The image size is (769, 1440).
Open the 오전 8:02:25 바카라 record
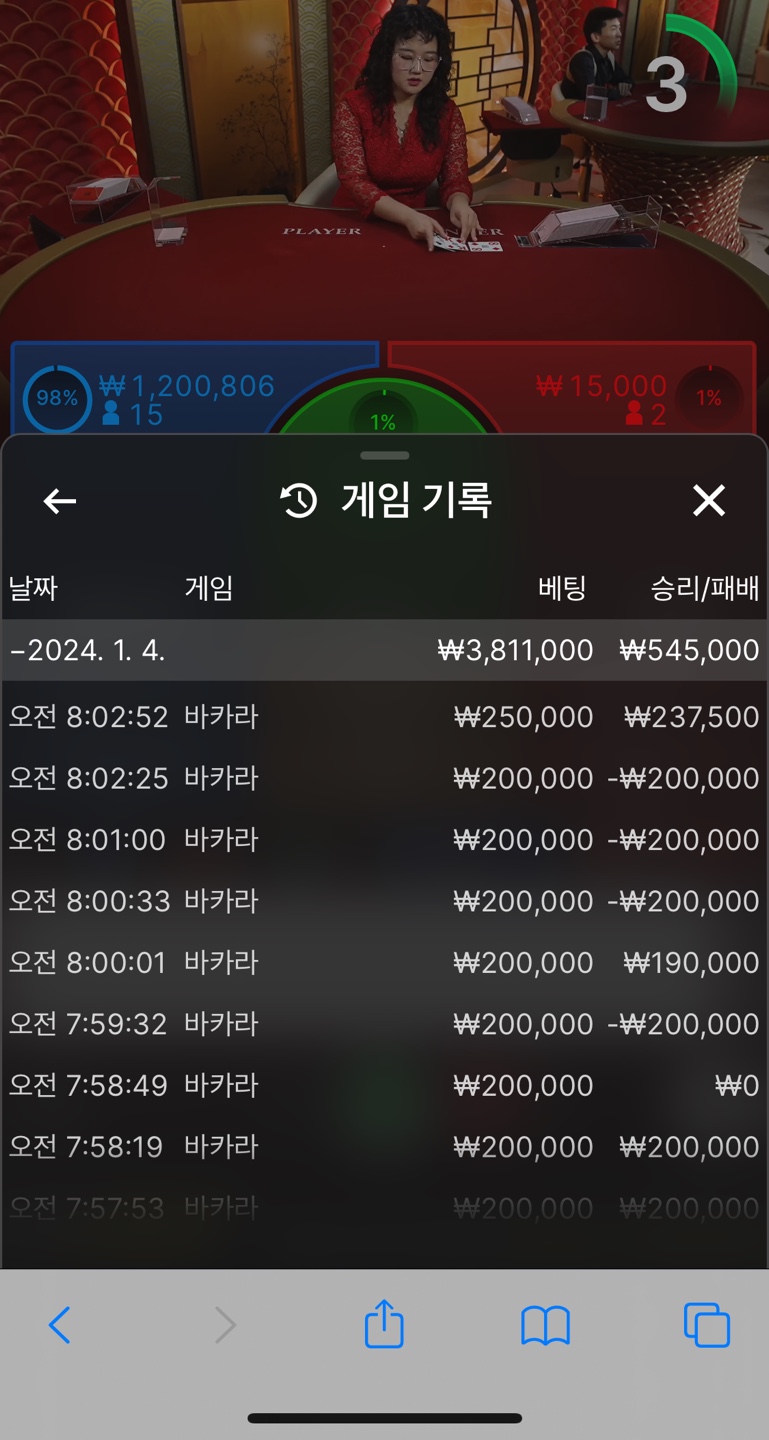(x=384, y=778)
